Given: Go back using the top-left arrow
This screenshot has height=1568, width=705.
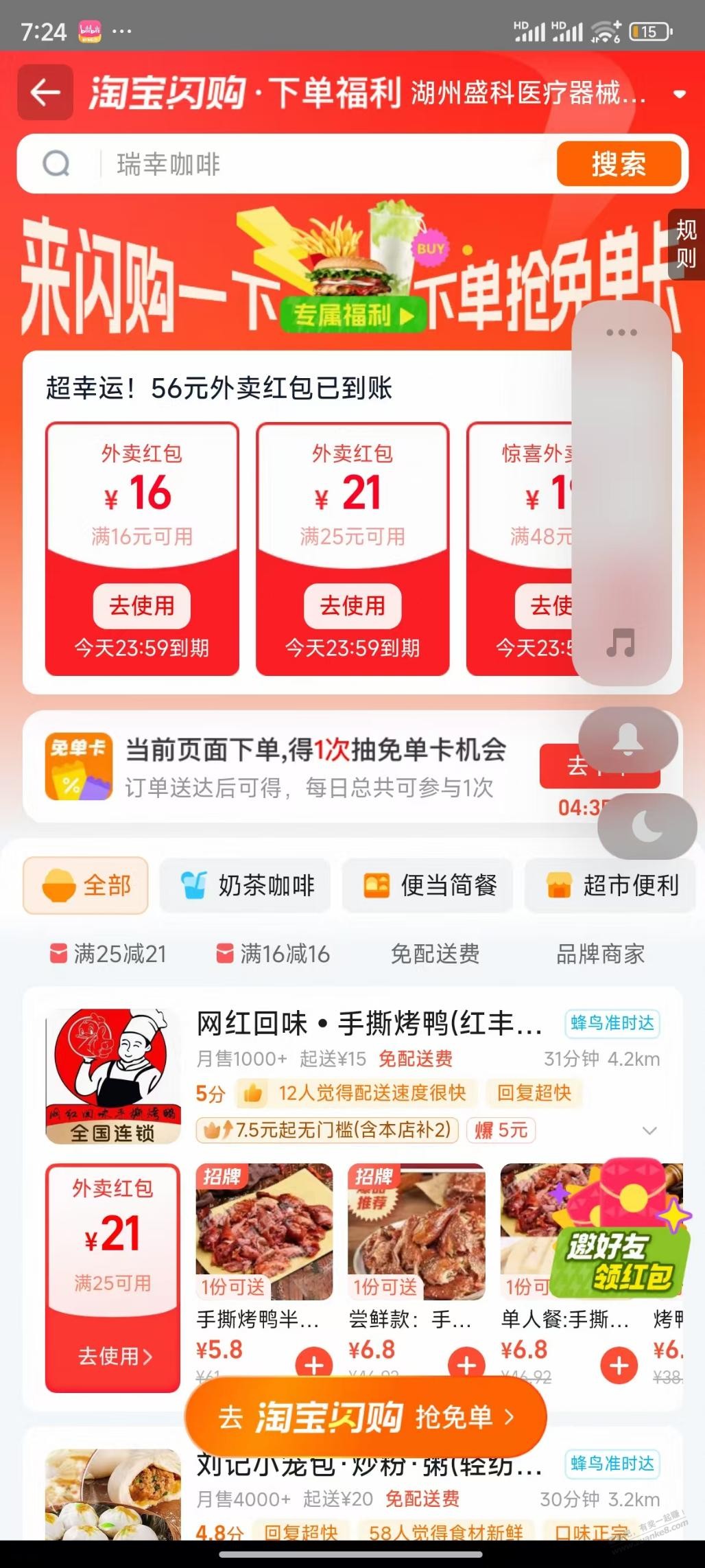Looking at the screenshot, I should [45, 93].
